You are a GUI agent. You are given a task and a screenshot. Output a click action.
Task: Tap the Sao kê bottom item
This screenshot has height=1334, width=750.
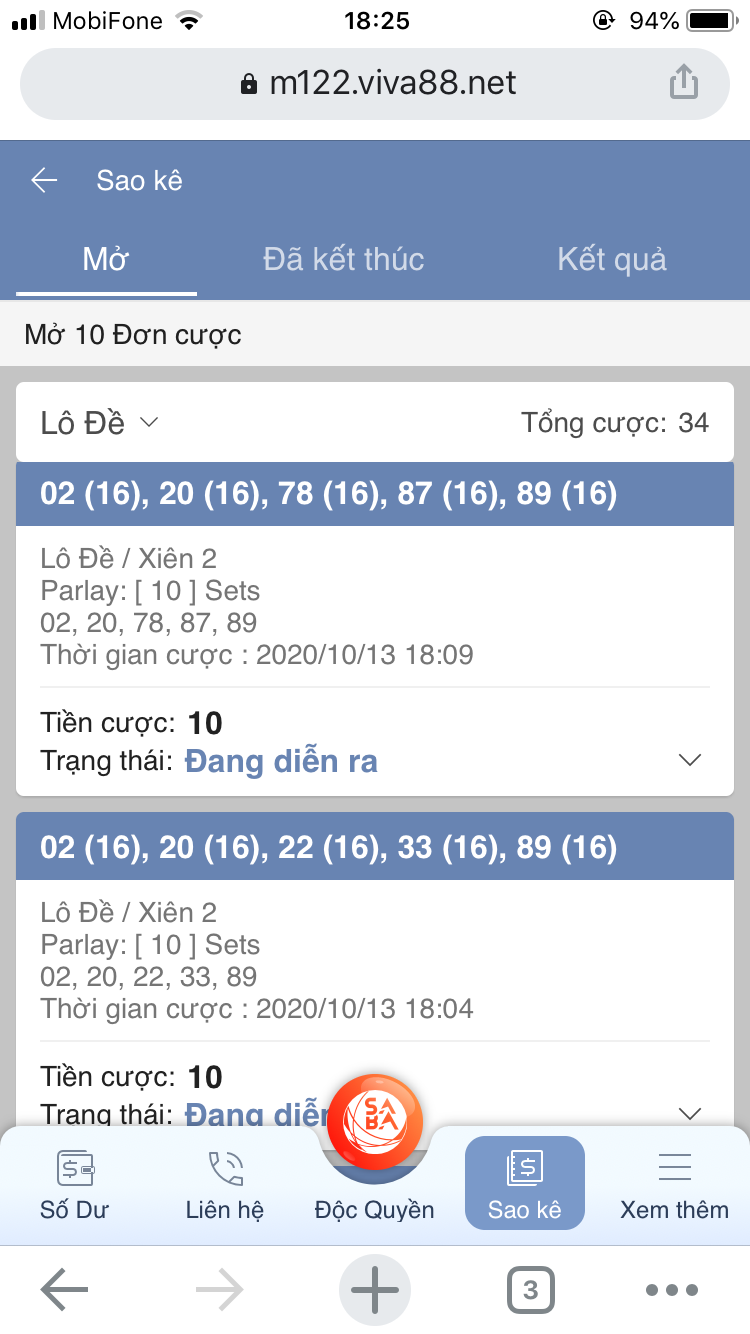524,1185
